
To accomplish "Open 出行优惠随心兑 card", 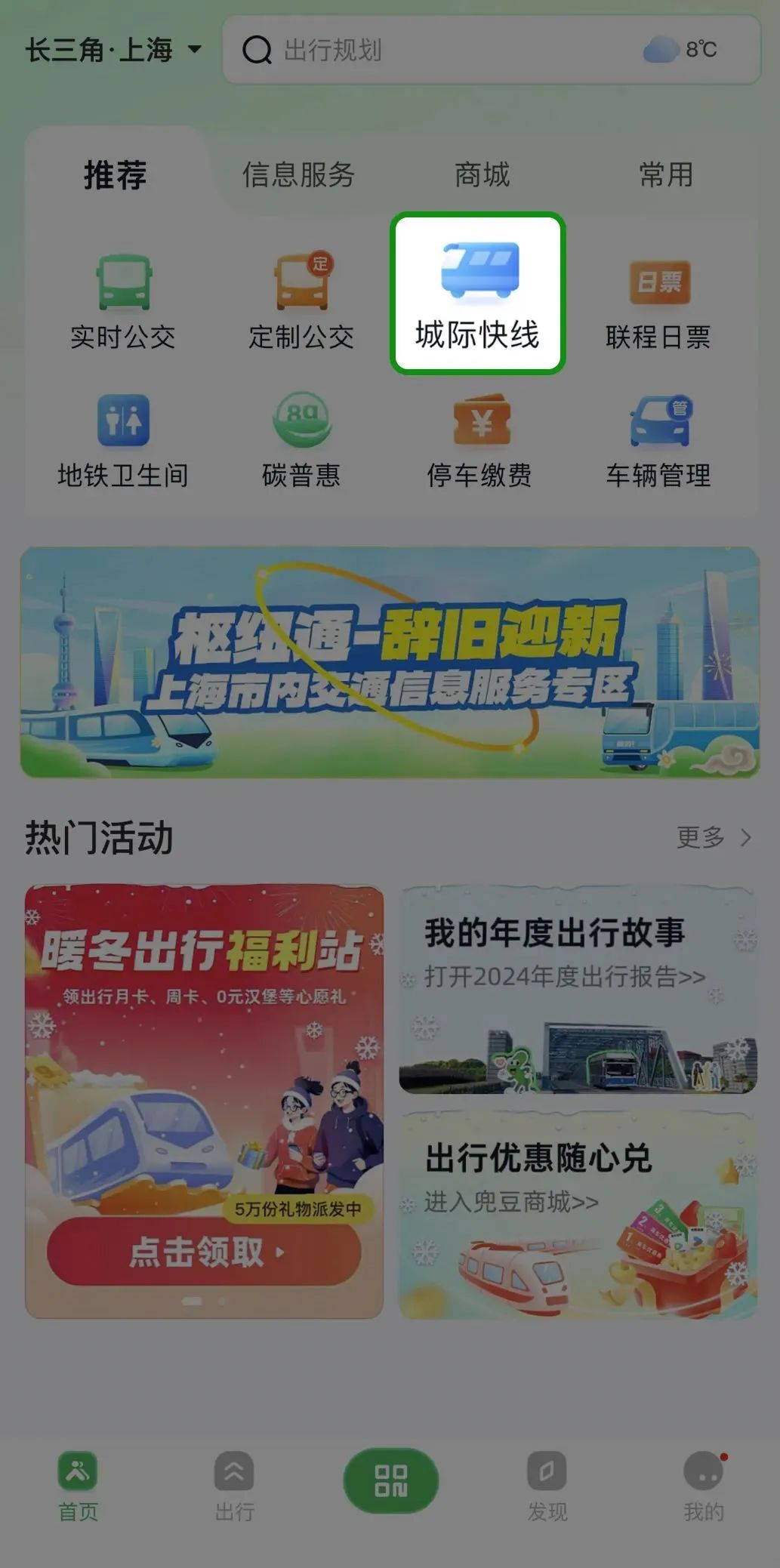I will click(578, 1215).
